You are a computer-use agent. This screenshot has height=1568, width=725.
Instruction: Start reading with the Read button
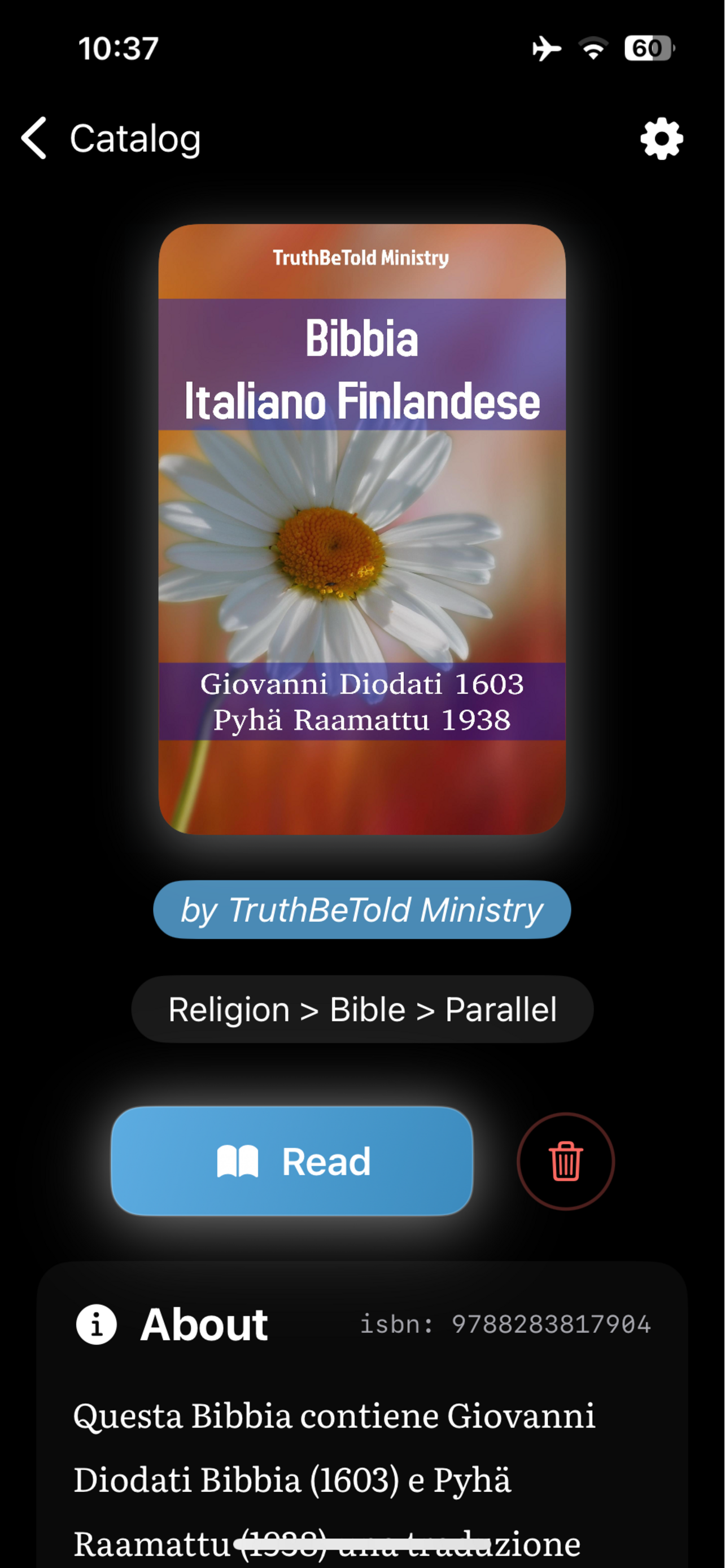pos(292,1161)
